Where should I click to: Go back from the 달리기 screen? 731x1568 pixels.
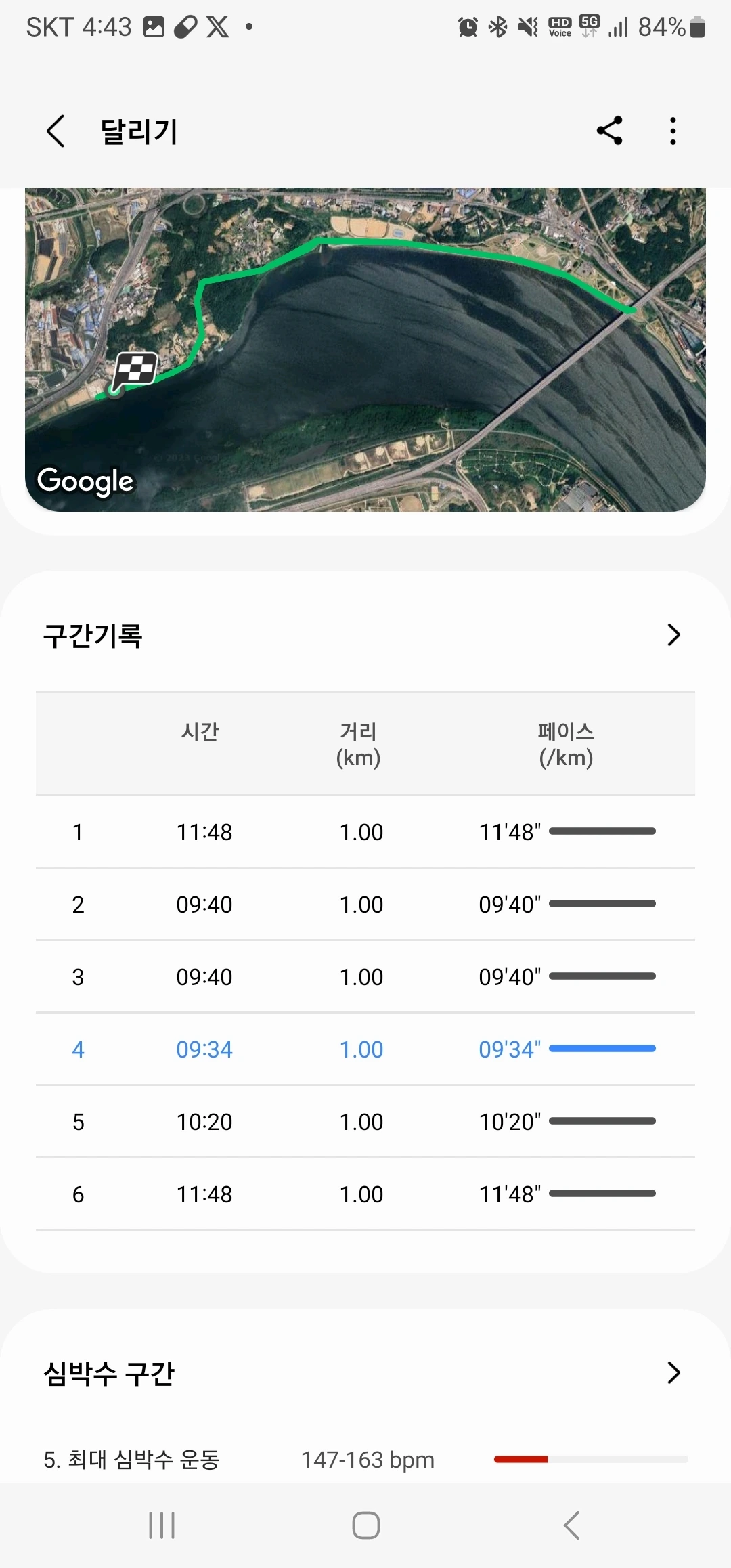(x=56, y=131)
